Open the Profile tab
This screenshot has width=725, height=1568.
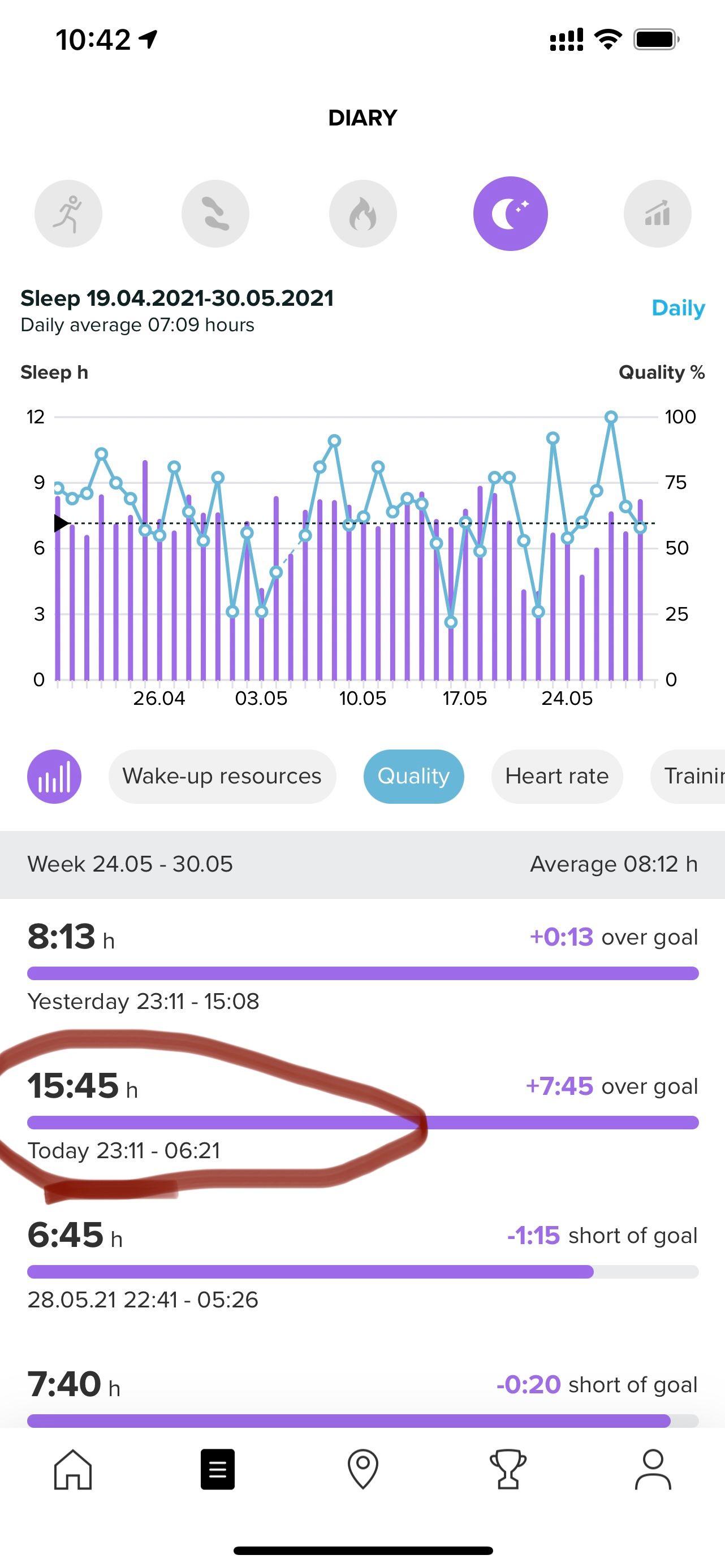pyautogui.click(x=653, y=1470)
